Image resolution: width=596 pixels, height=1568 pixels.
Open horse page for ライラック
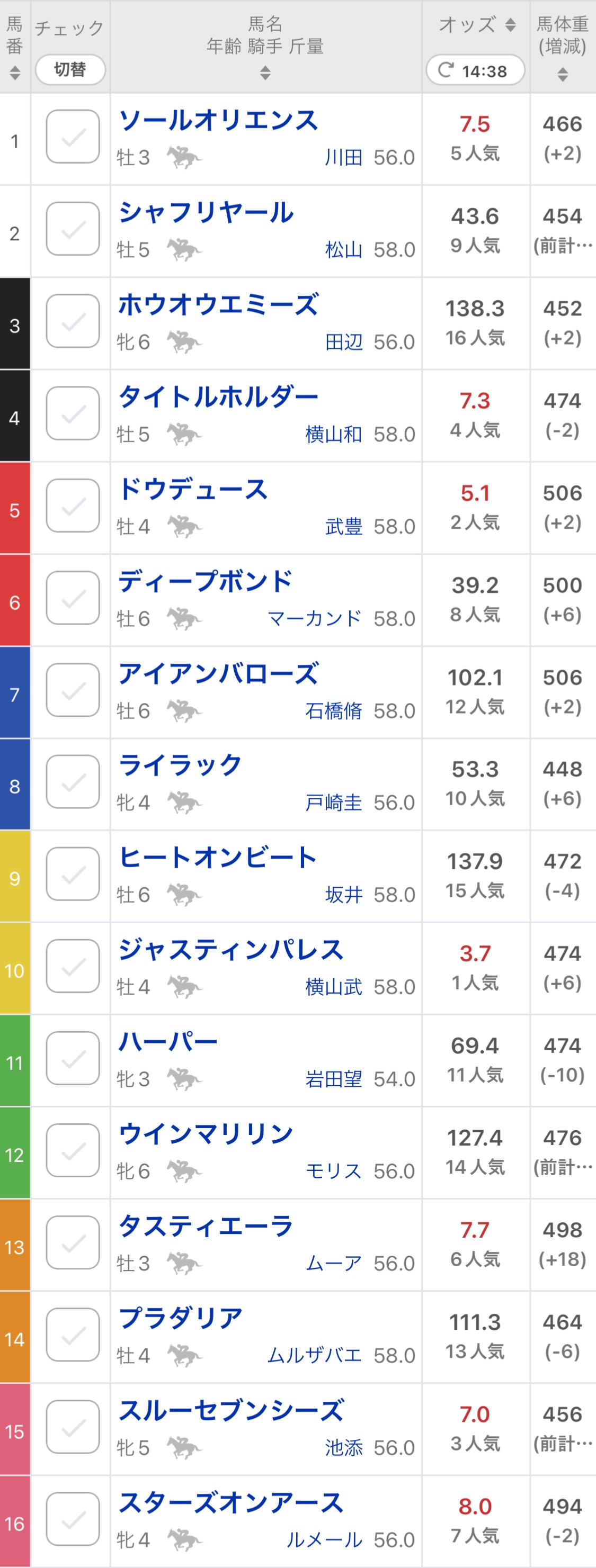pyautogui.click(x=180, y=766)
